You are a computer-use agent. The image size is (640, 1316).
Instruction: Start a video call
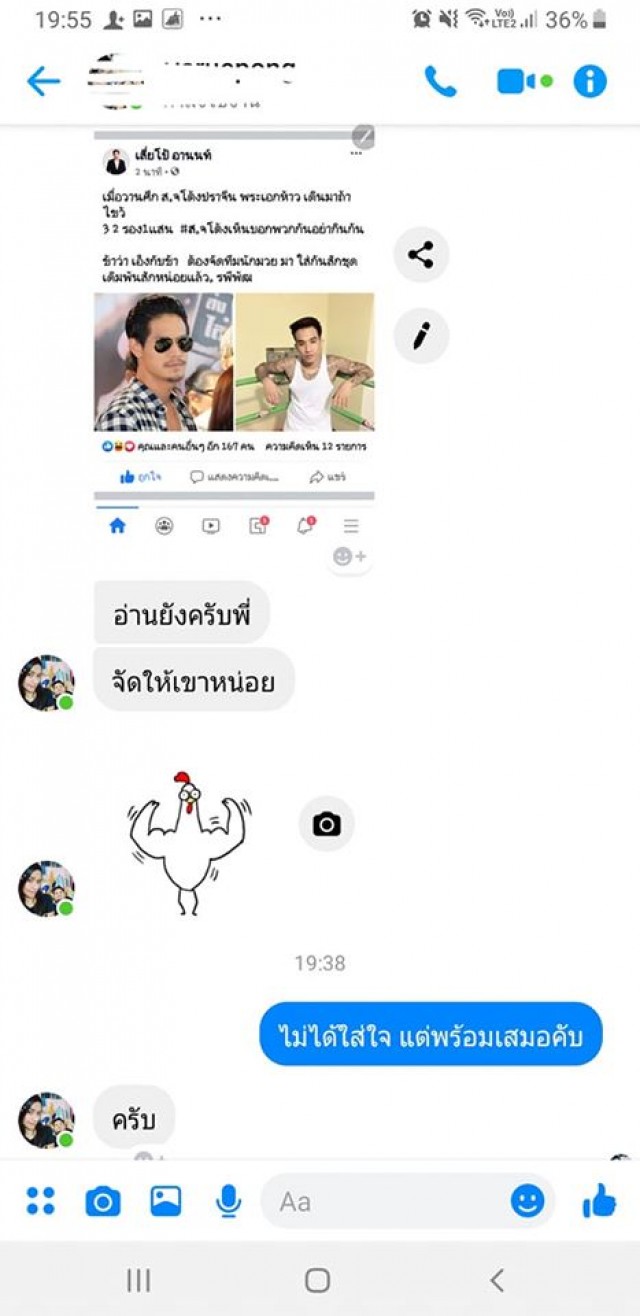tap(524, 81)
